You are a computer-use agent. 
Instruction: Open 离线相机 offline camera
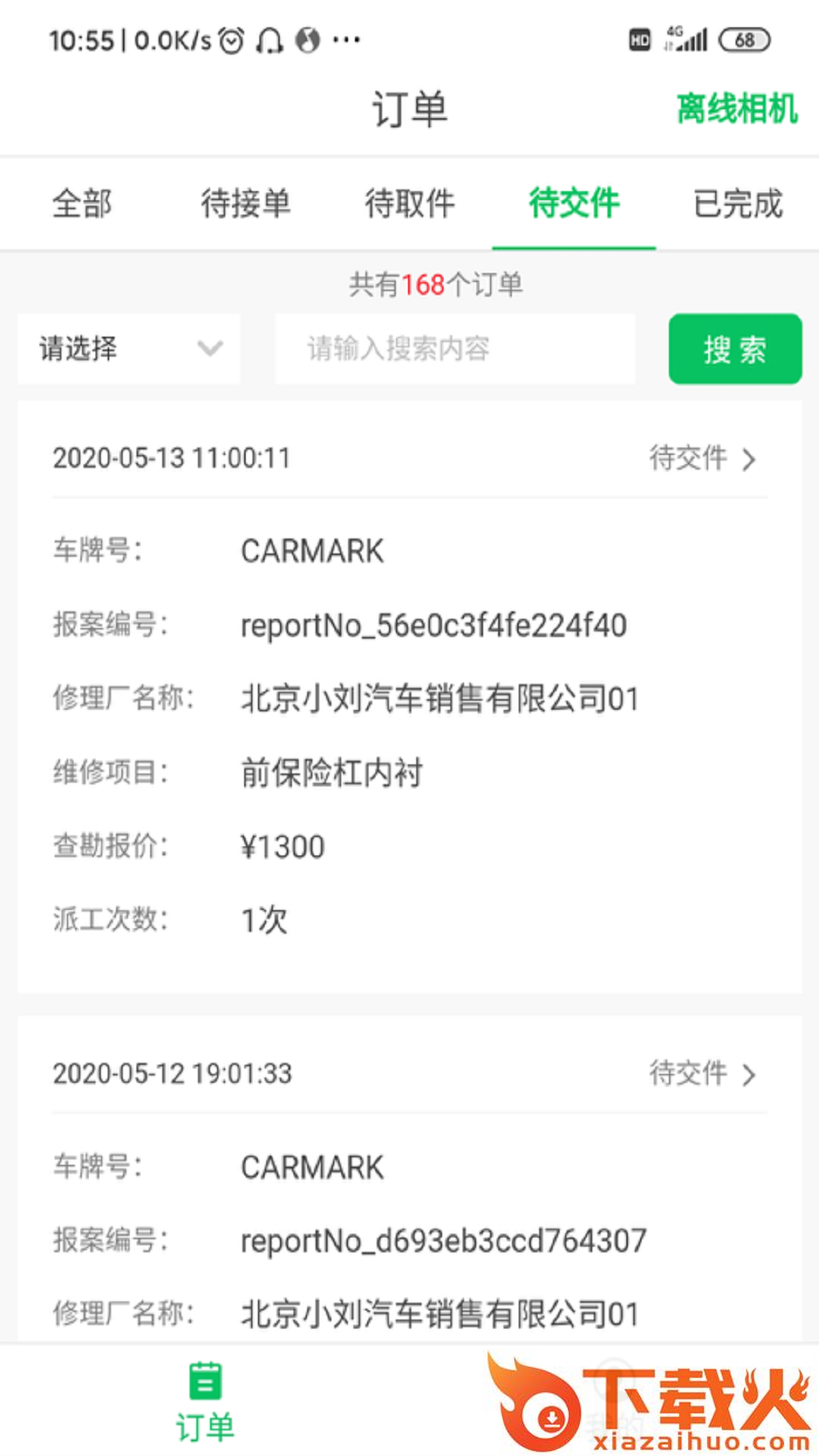(x=736, y=108)
